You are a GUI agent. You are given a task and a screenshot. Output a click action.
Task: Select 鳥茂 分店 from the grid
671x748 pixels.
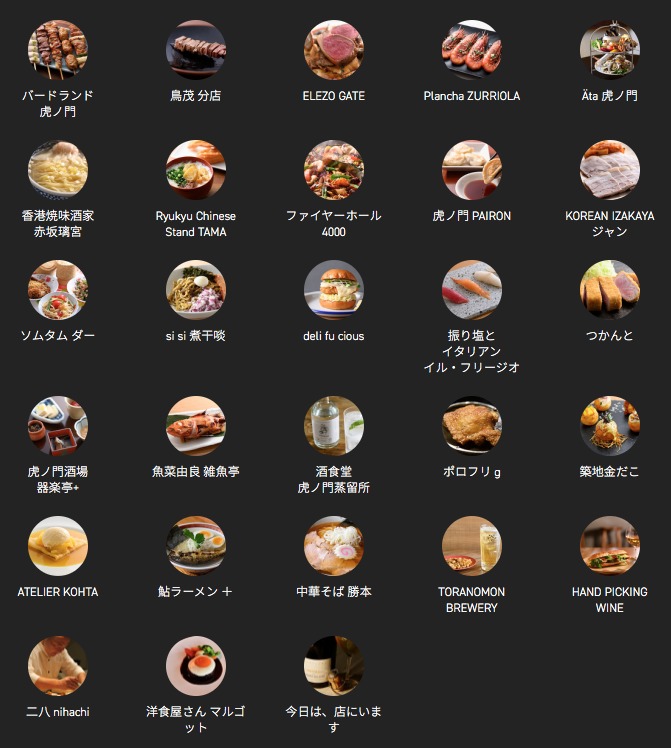(196, 50)
